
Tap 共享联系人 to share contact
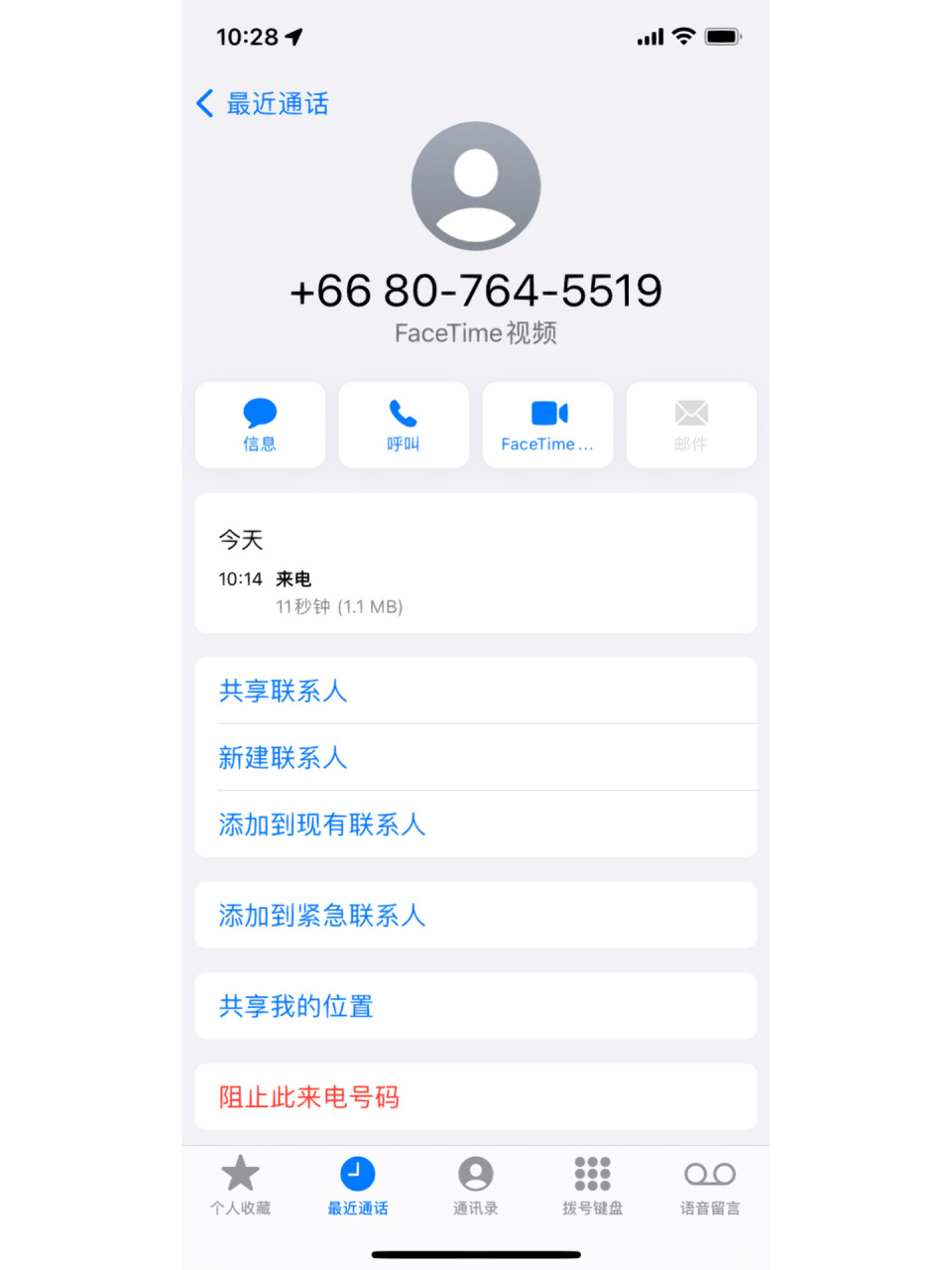click(x=283, y=692)
